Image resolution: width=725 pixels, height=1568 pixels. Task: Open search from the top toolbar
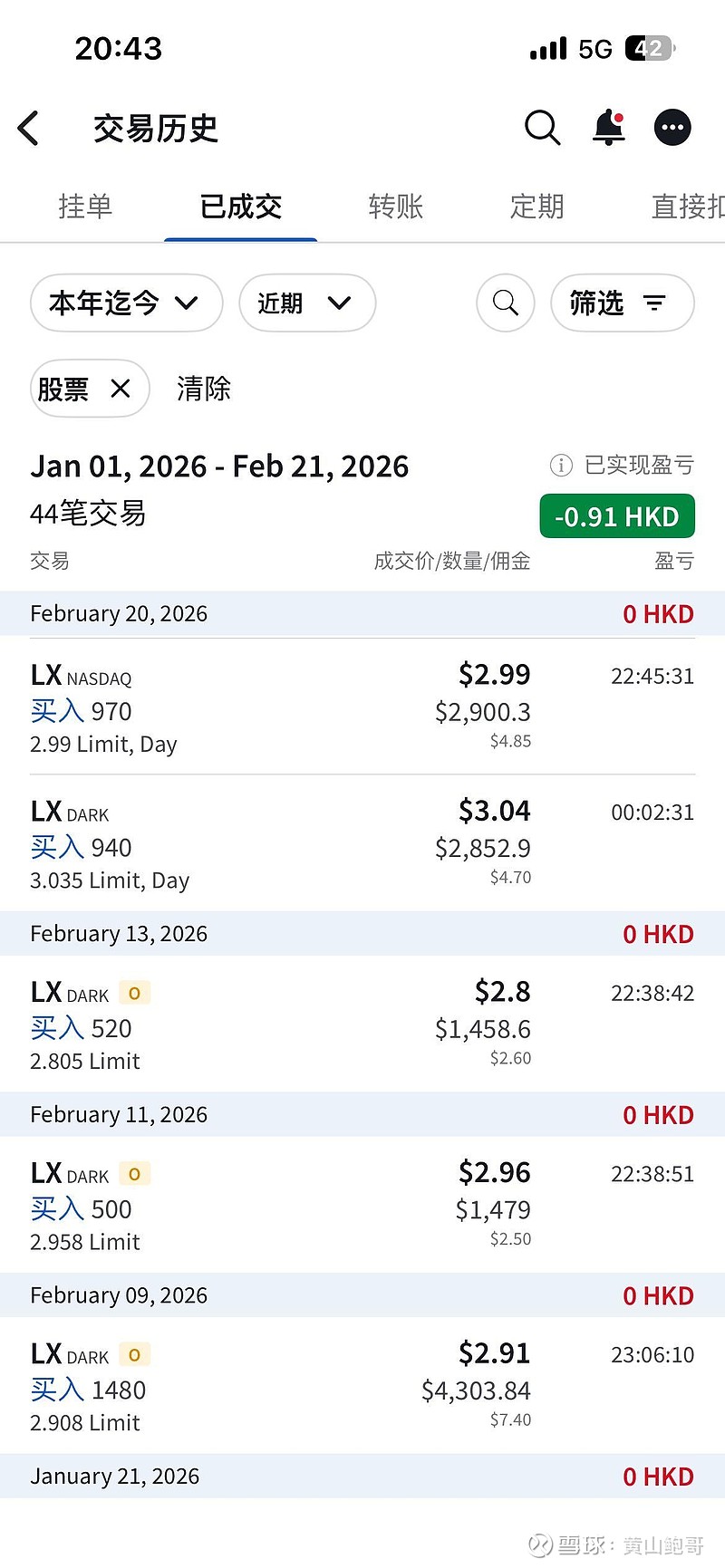coord(542,128)
